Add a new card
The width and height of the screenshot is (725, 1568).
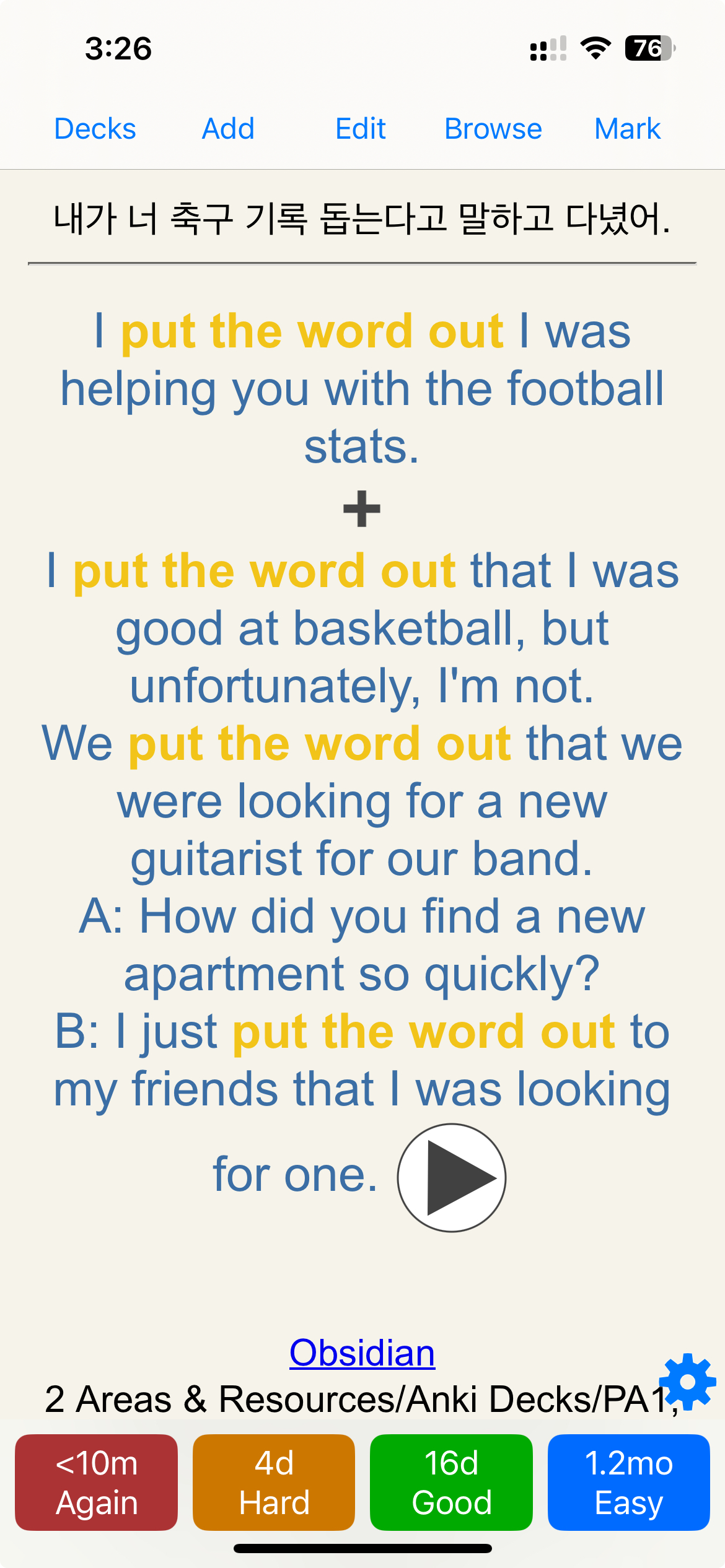pyautogui.click(x=228, y=129)
